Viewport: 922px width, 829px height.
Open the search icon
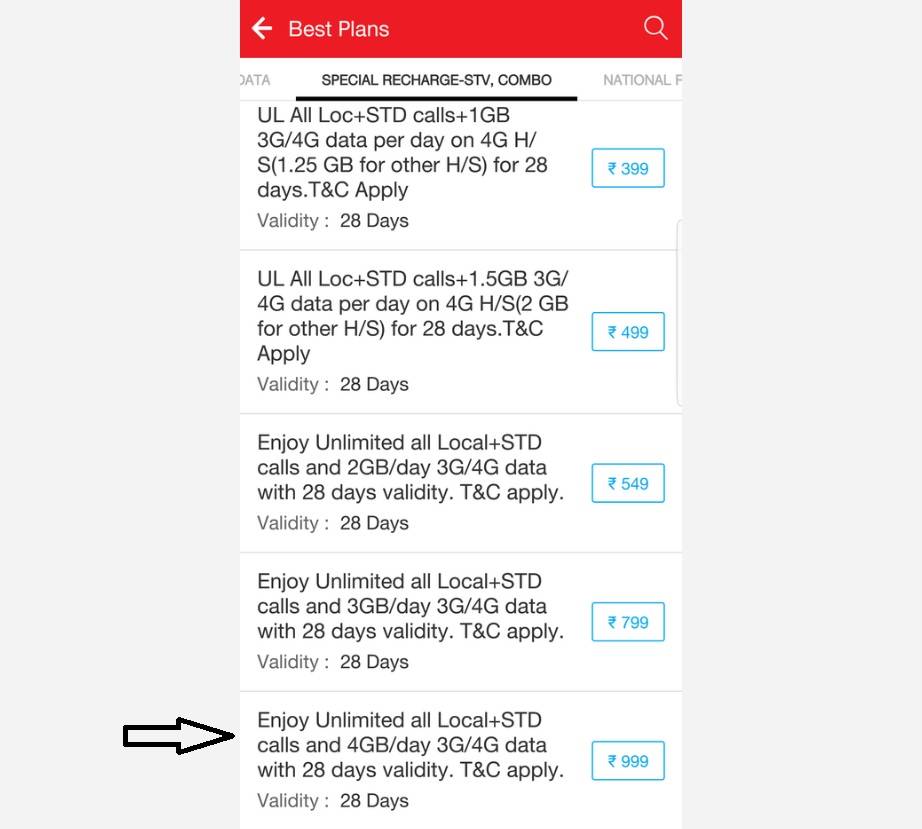655,28
